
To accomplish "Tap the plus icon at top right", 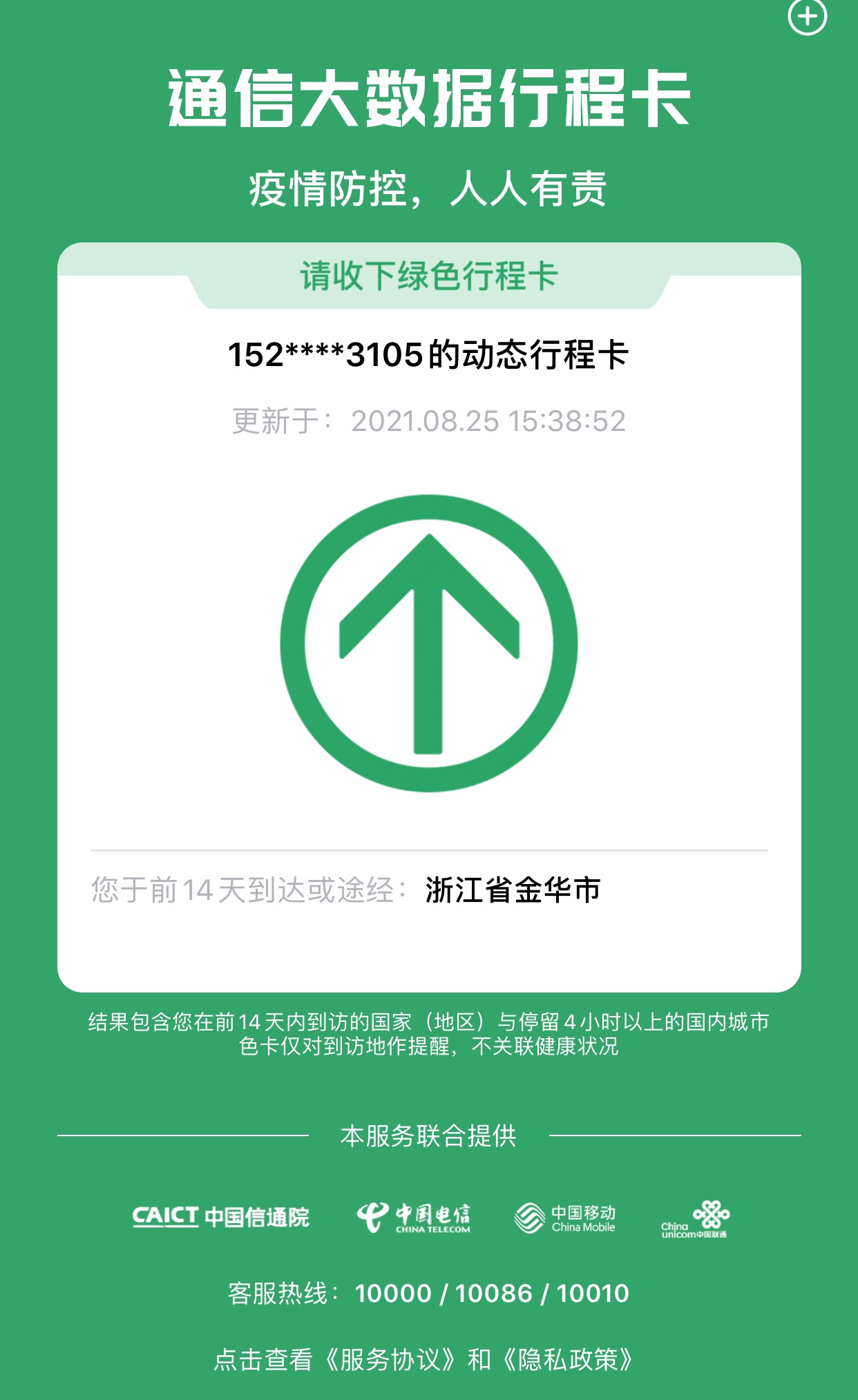I will [x=807, y=17].
